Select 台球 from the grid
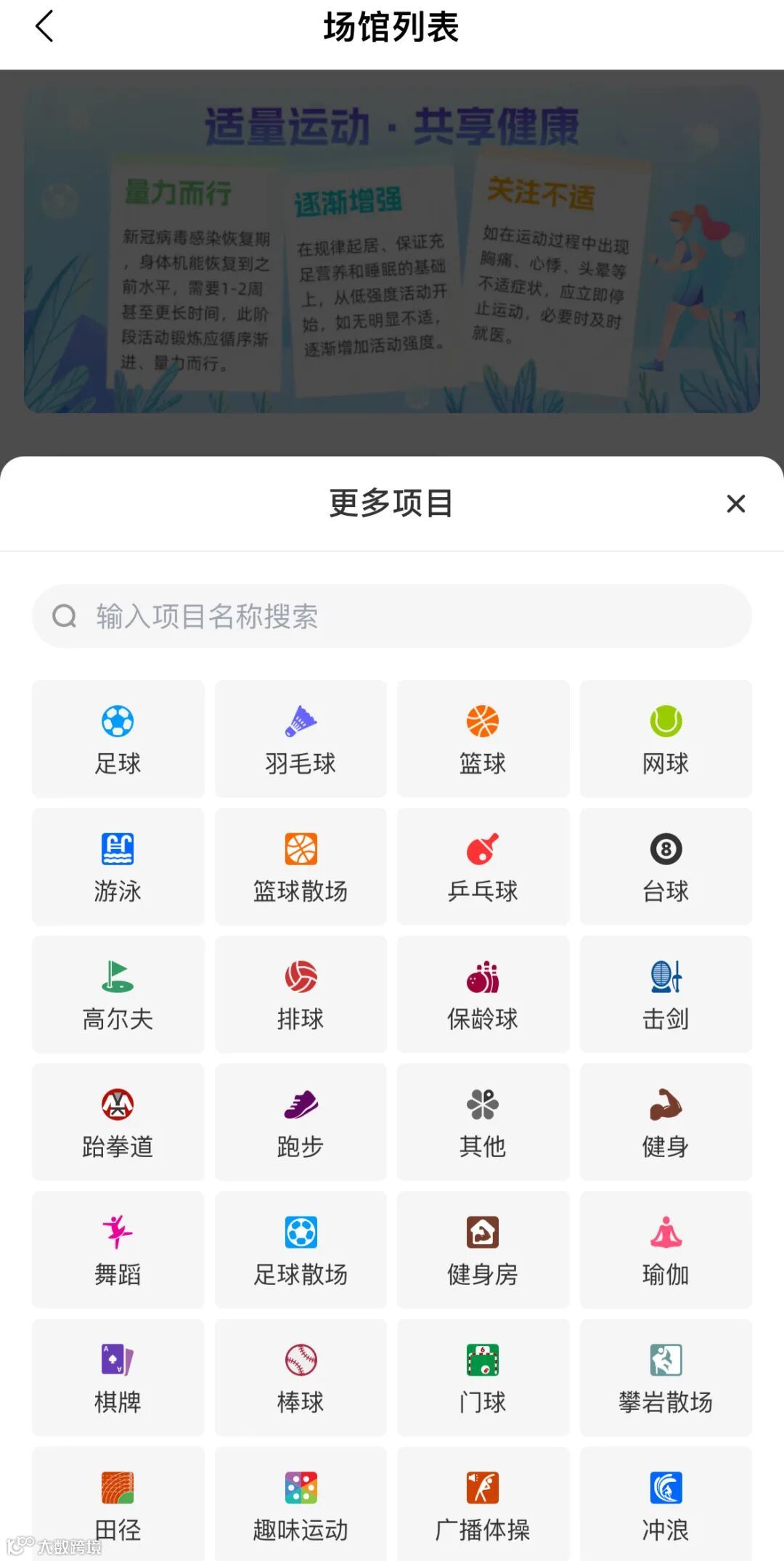Image resolution: width=784 pixels, height=1561 pixels. coord(666,867)
